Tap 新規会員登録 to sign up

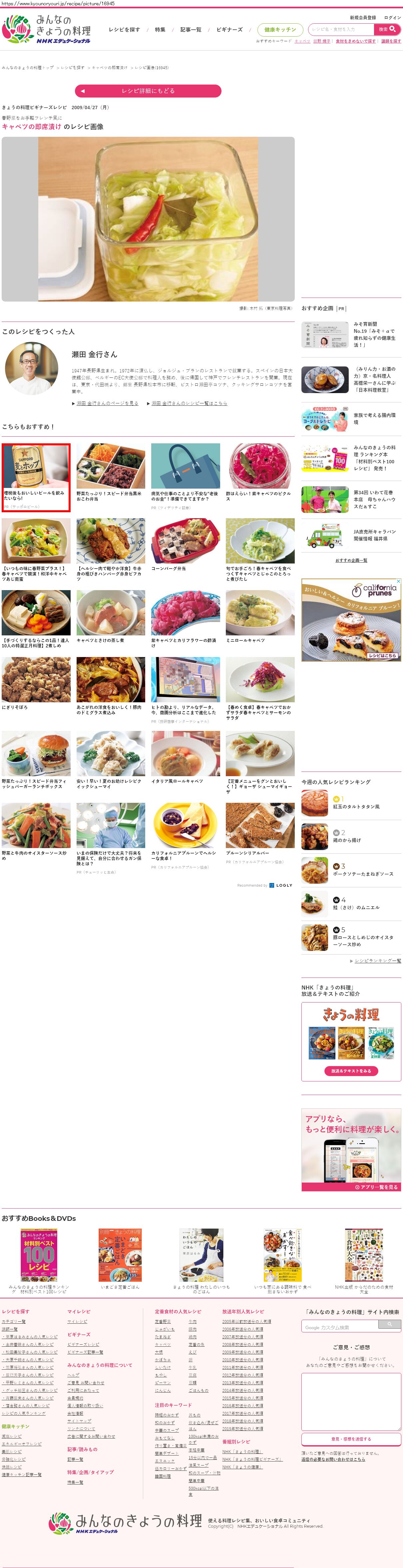[x=363, y=18]
